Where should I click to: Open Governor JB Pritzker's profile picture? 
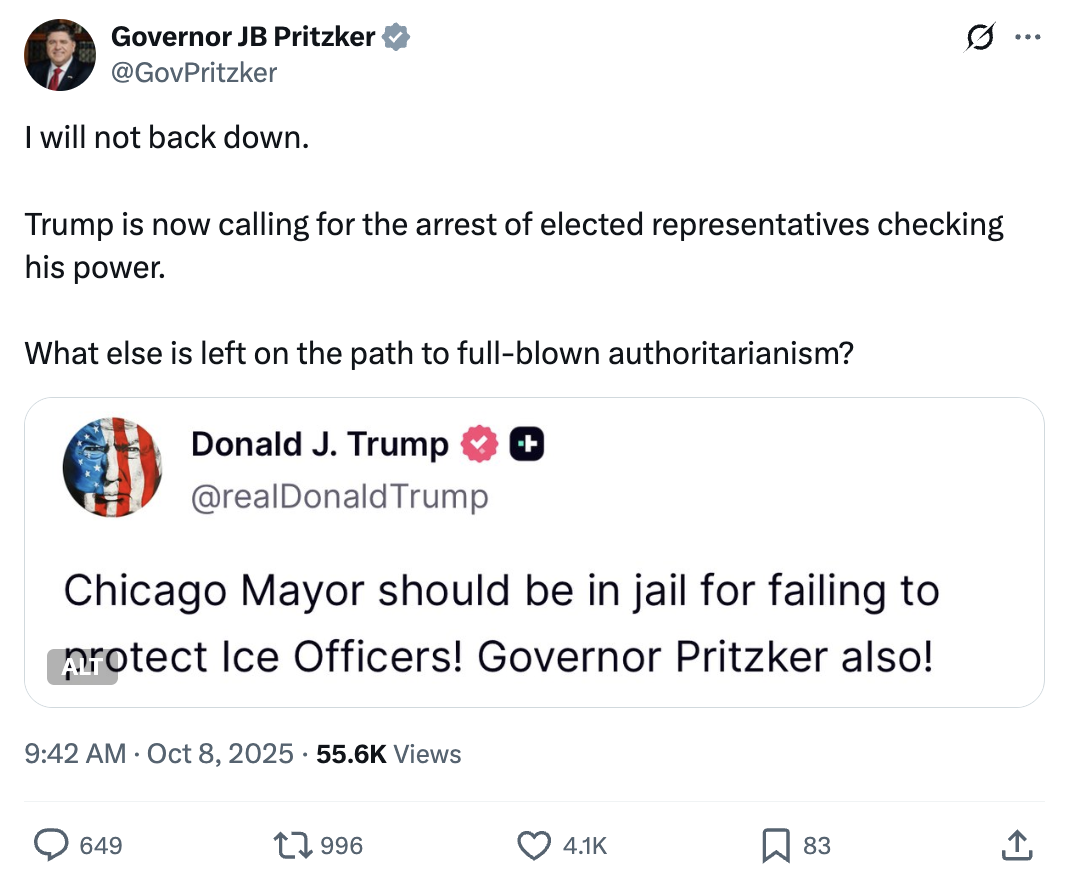click(59, 55)
